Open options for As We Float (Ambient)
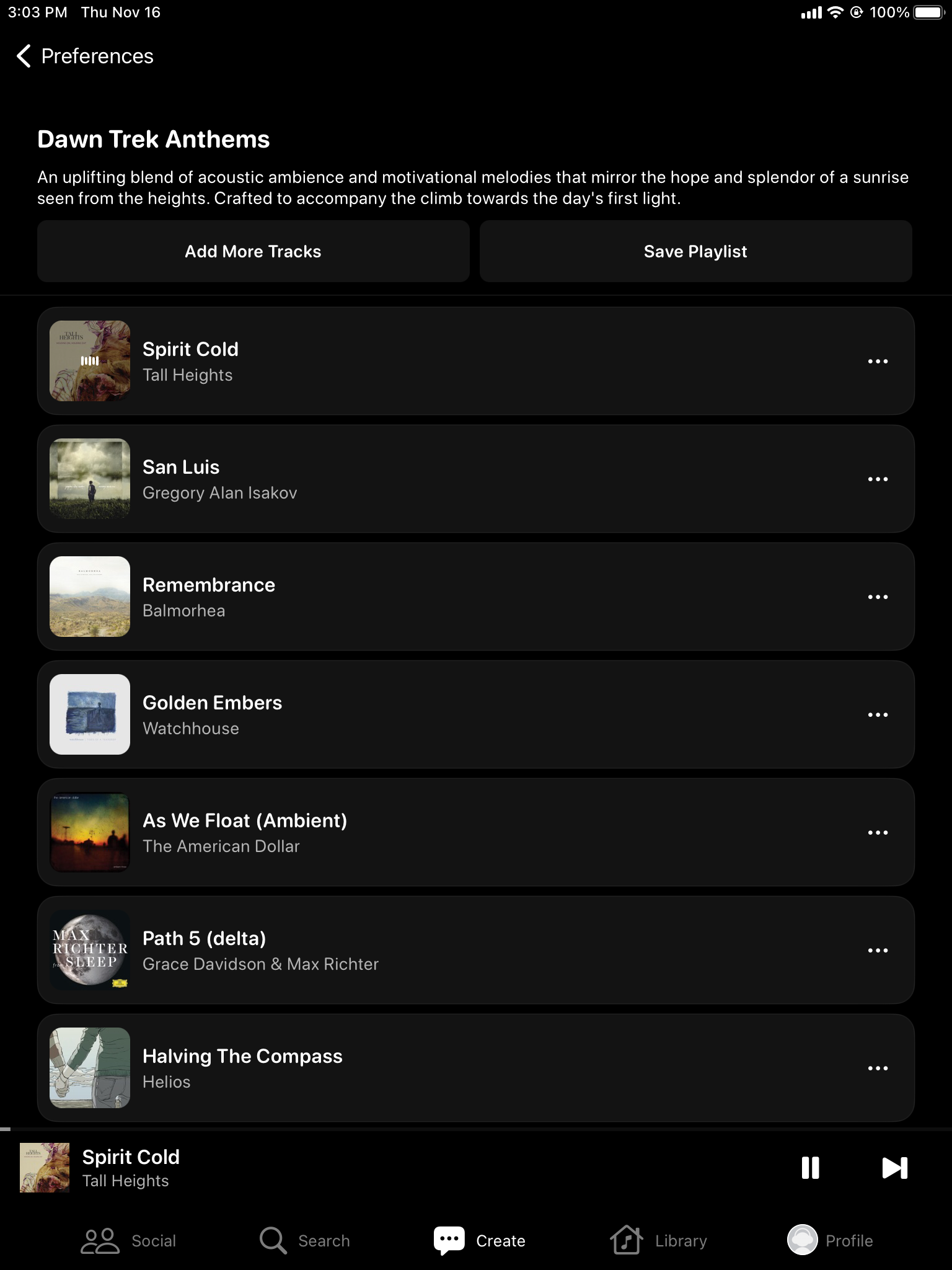Viewport: 952px width, 1270px height. coord(878,832)
